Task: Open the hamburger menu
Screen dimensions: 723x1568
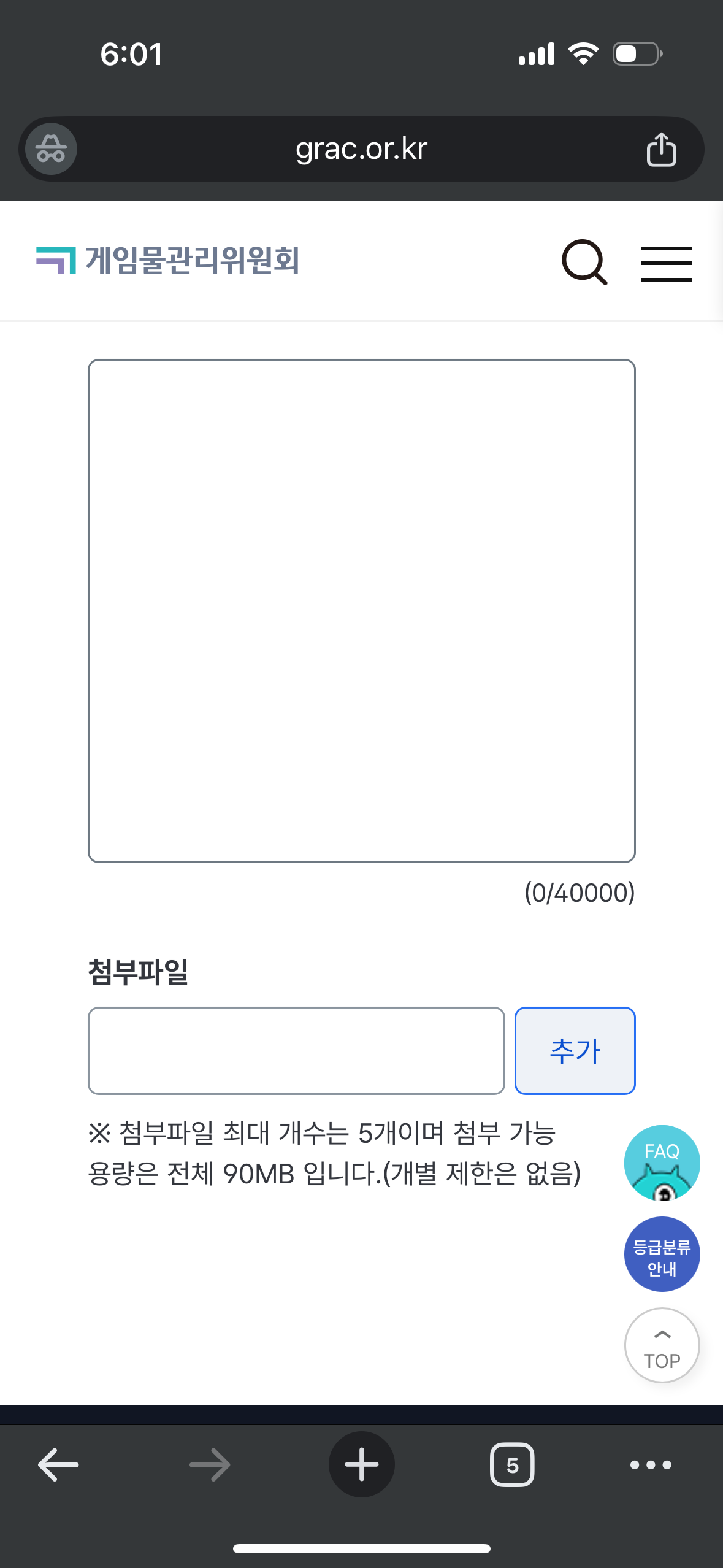Action: pyautogui.click(x=666, y=264)
